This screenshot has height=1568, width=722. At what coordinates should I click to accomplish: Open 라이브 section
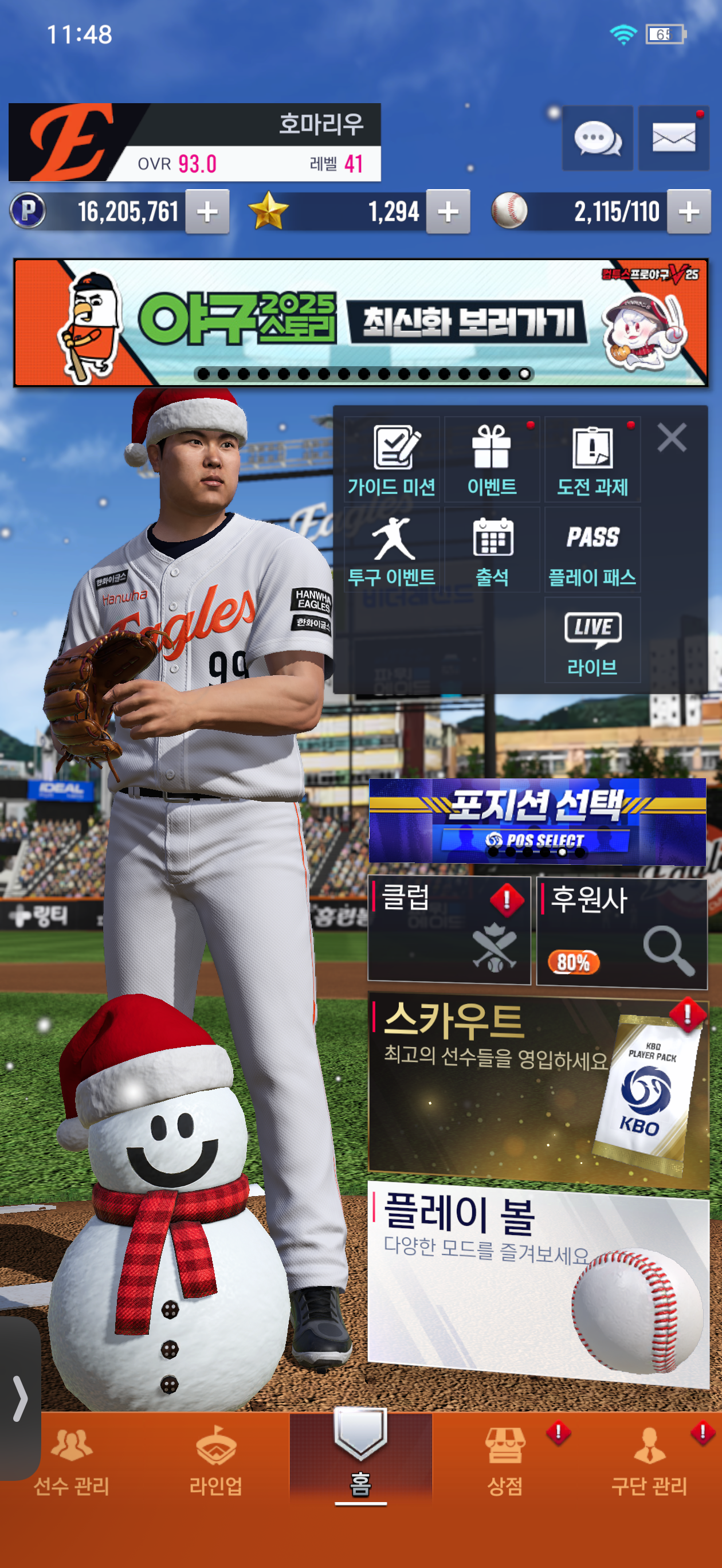tap(592, 640)
